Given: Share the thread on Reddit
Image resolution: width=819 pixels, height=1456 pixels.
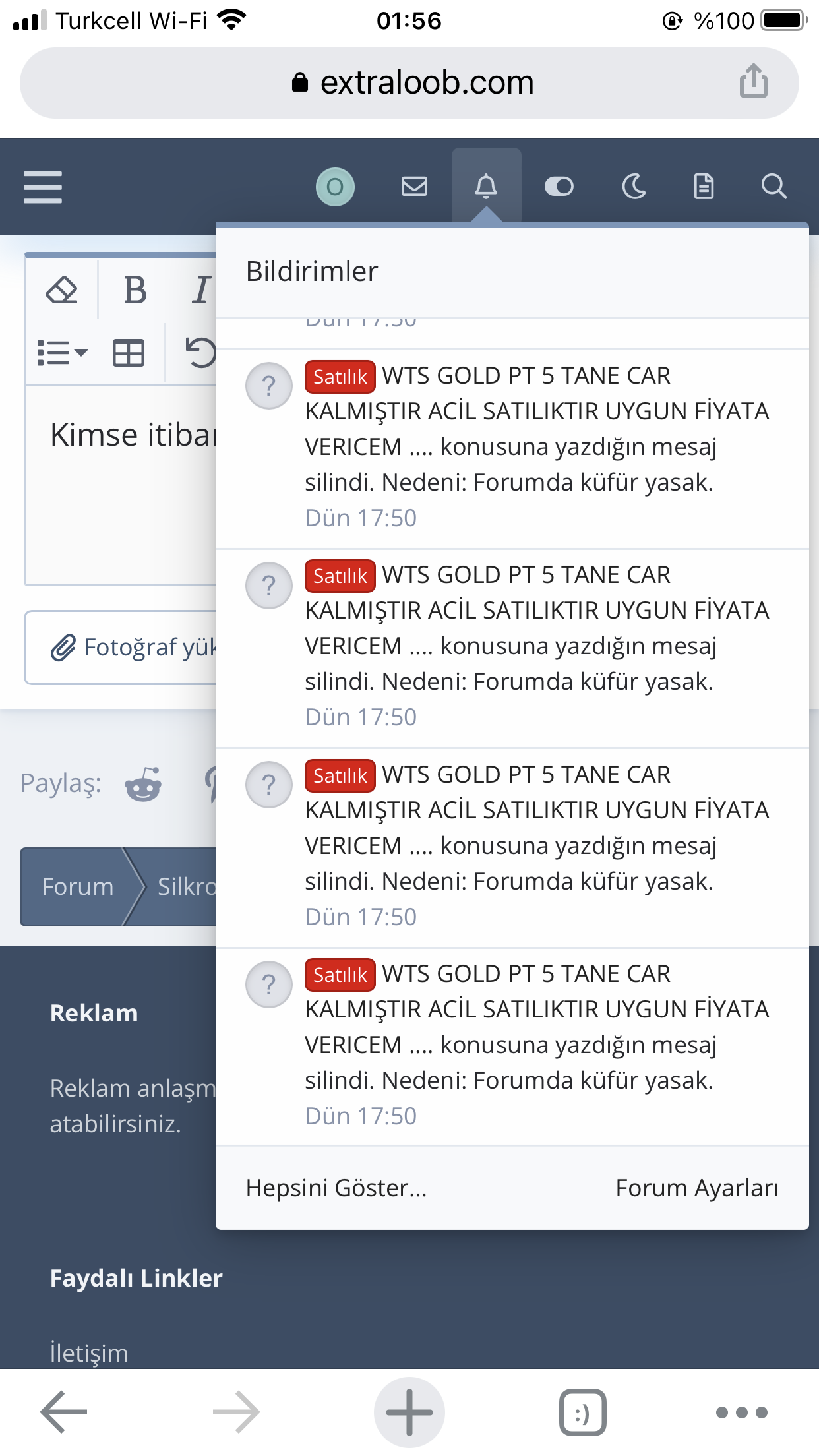Looking at the screenshot, I should pyautogui.click(x=143, y=784).
